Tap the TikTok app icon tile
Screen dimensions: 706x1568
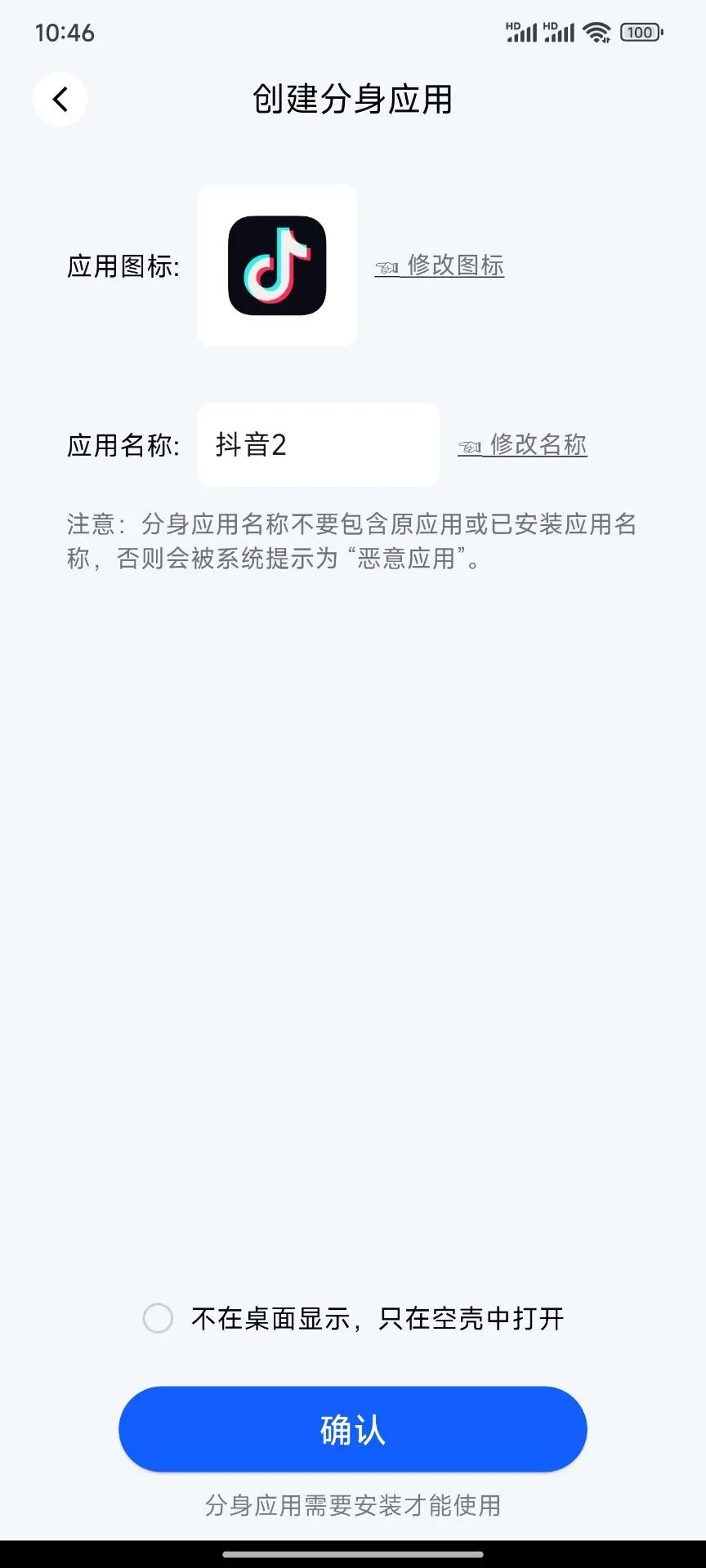coord(277,265)
